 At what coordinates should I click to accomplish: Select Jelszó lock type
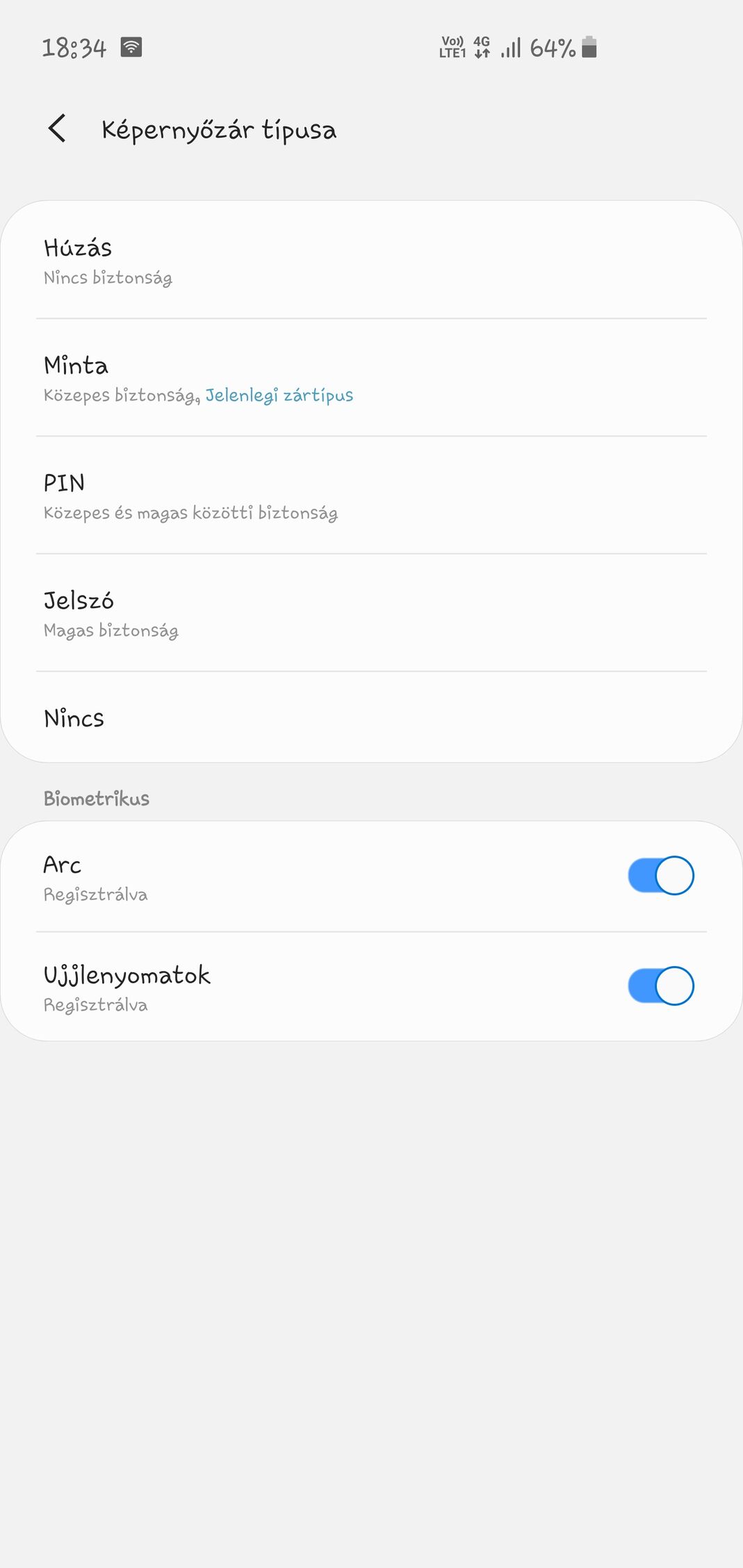[371, 613]
